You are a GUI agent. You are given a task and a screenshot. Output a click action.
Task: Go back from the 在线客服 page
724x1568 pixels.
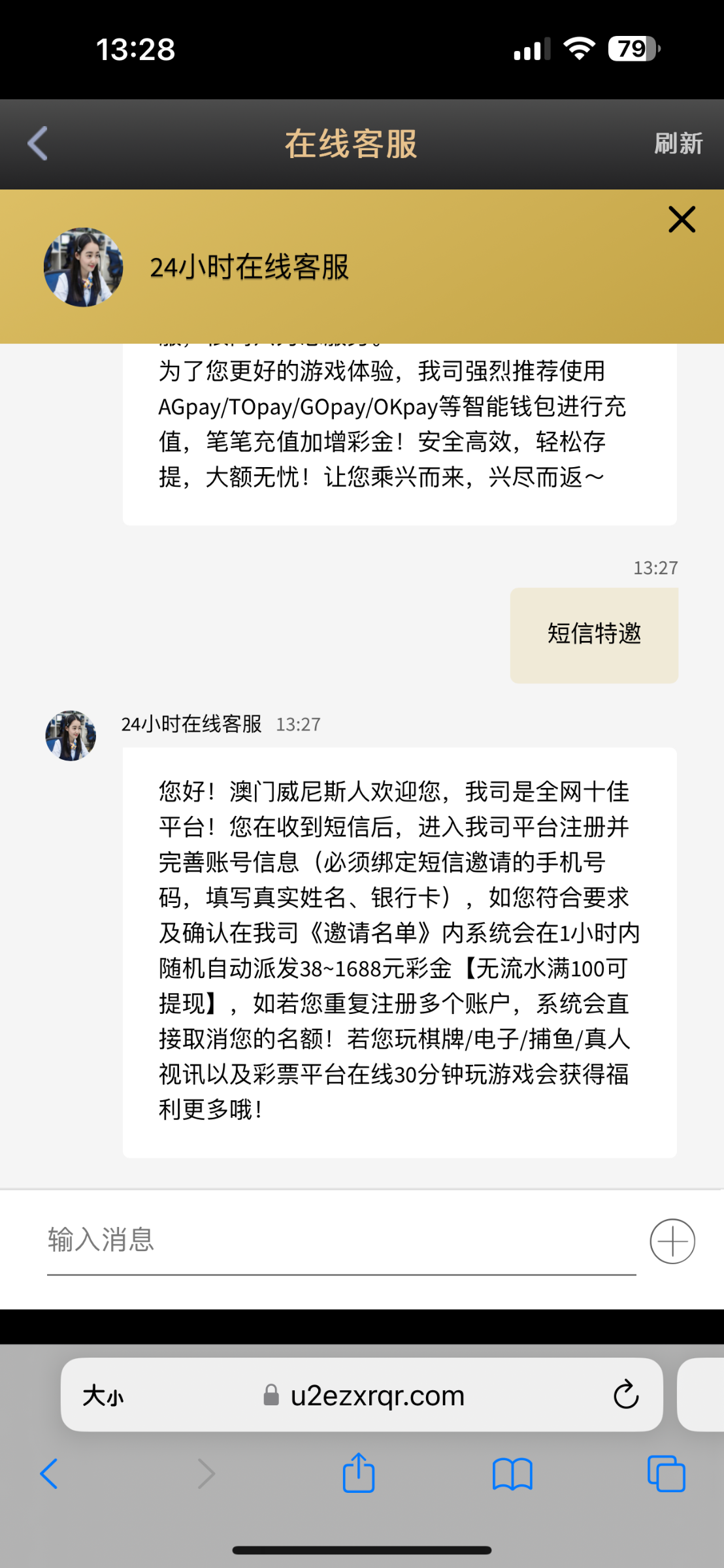(38, 143)
